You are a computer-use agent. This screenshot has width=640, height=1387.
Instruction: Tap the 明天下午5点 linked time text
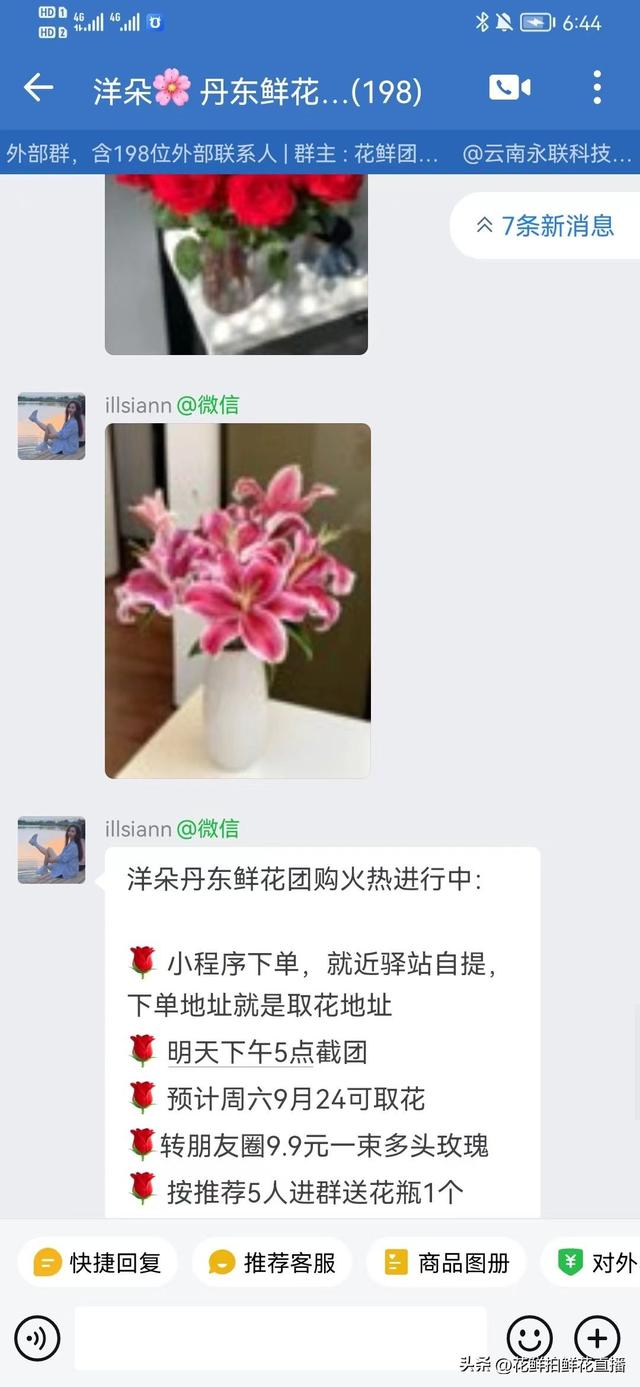(240, 1052)
